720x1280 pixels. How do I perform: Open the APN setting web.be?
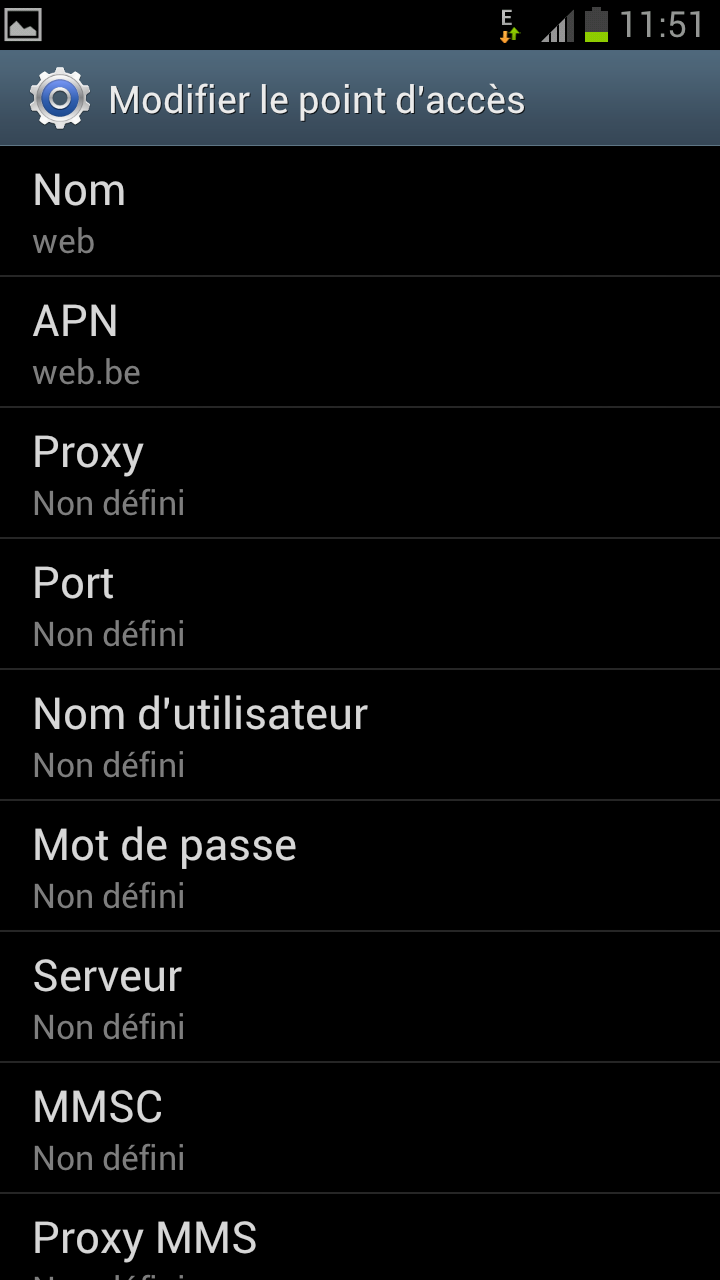coord(360,343)
